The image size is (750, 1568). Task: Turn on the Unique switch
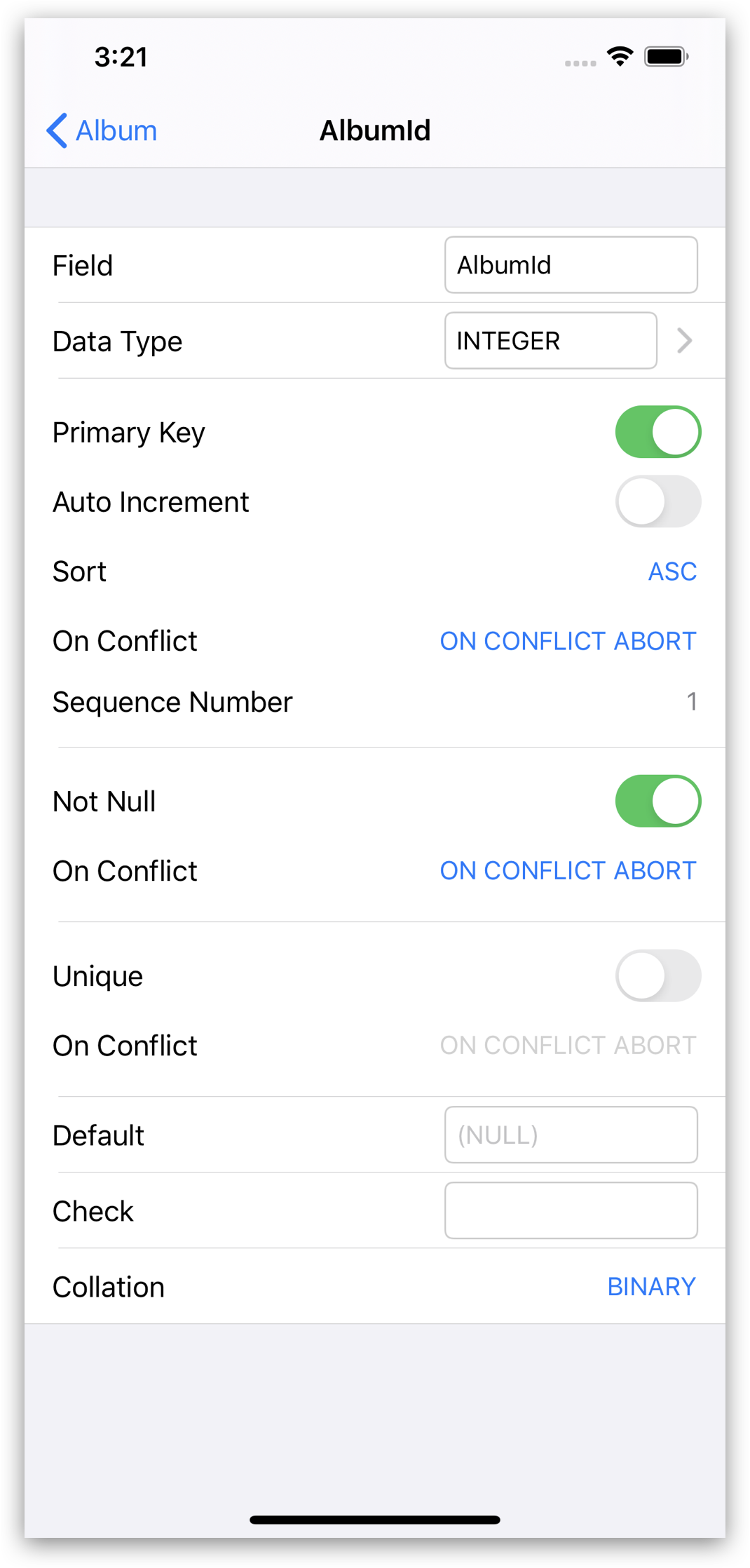[658, 976]
